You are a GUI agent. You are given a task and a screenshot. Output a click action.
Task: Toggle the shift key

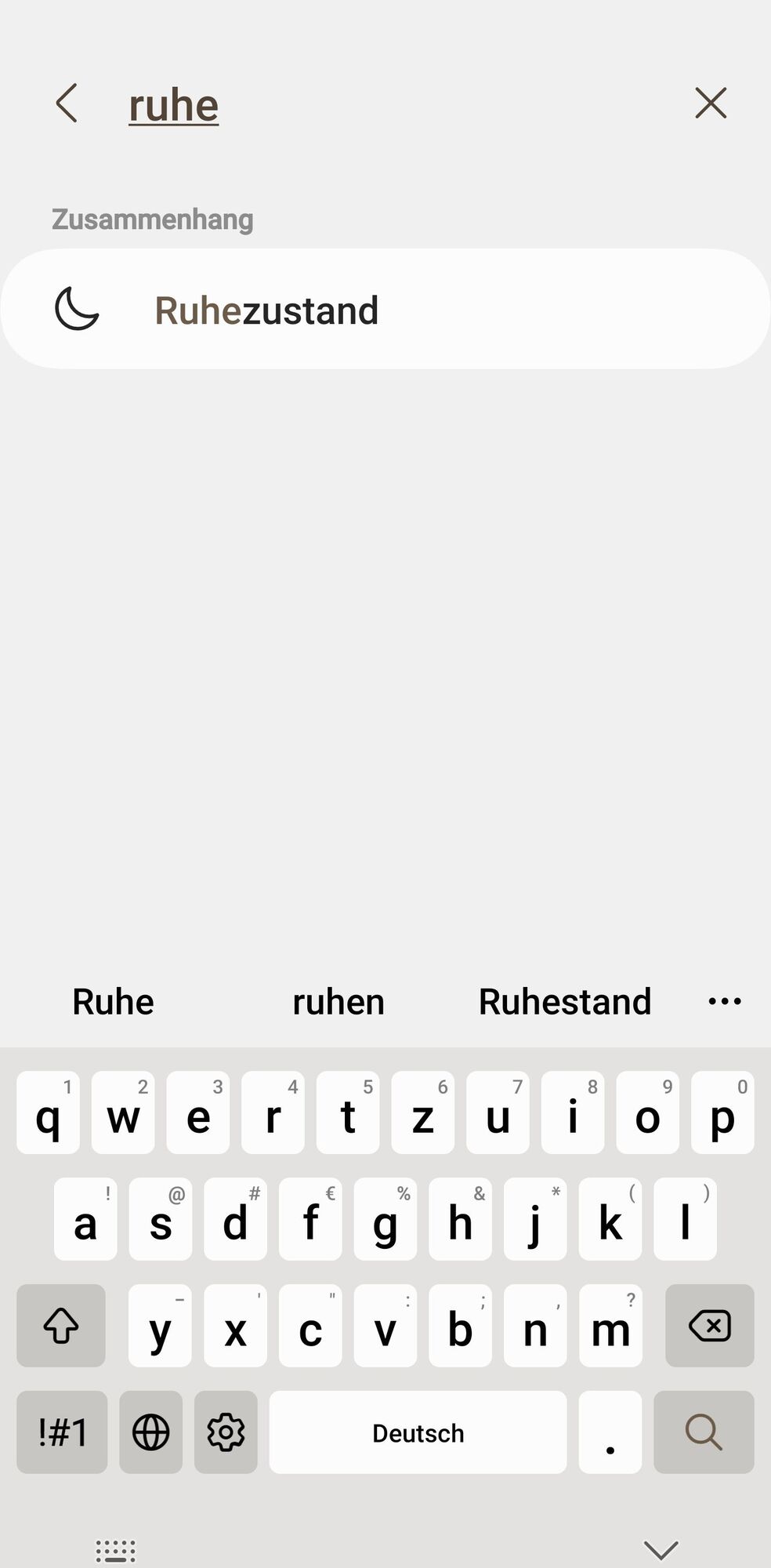61,1326
